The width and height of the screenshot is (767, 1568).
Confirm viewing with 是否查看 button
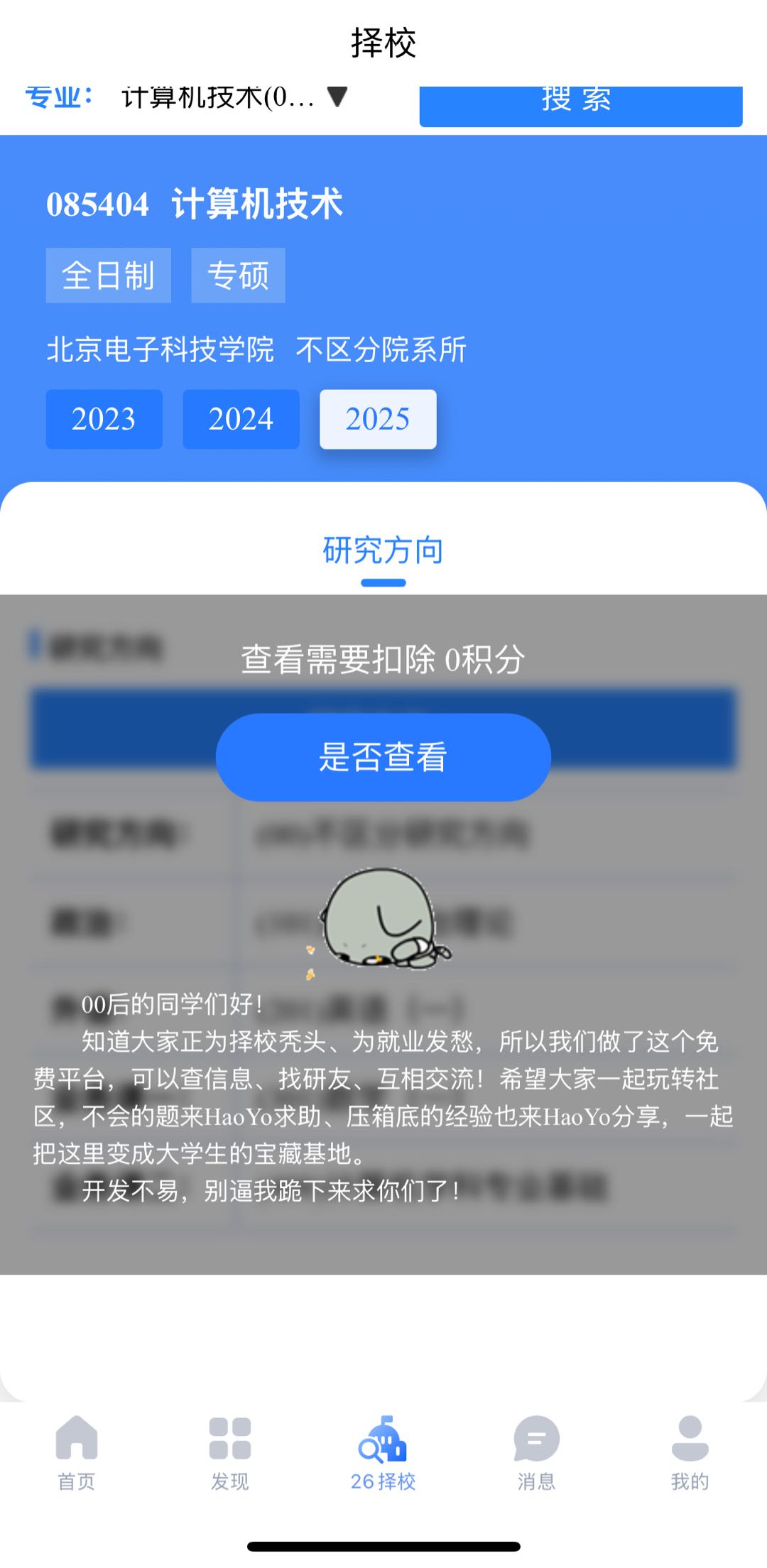383,757
